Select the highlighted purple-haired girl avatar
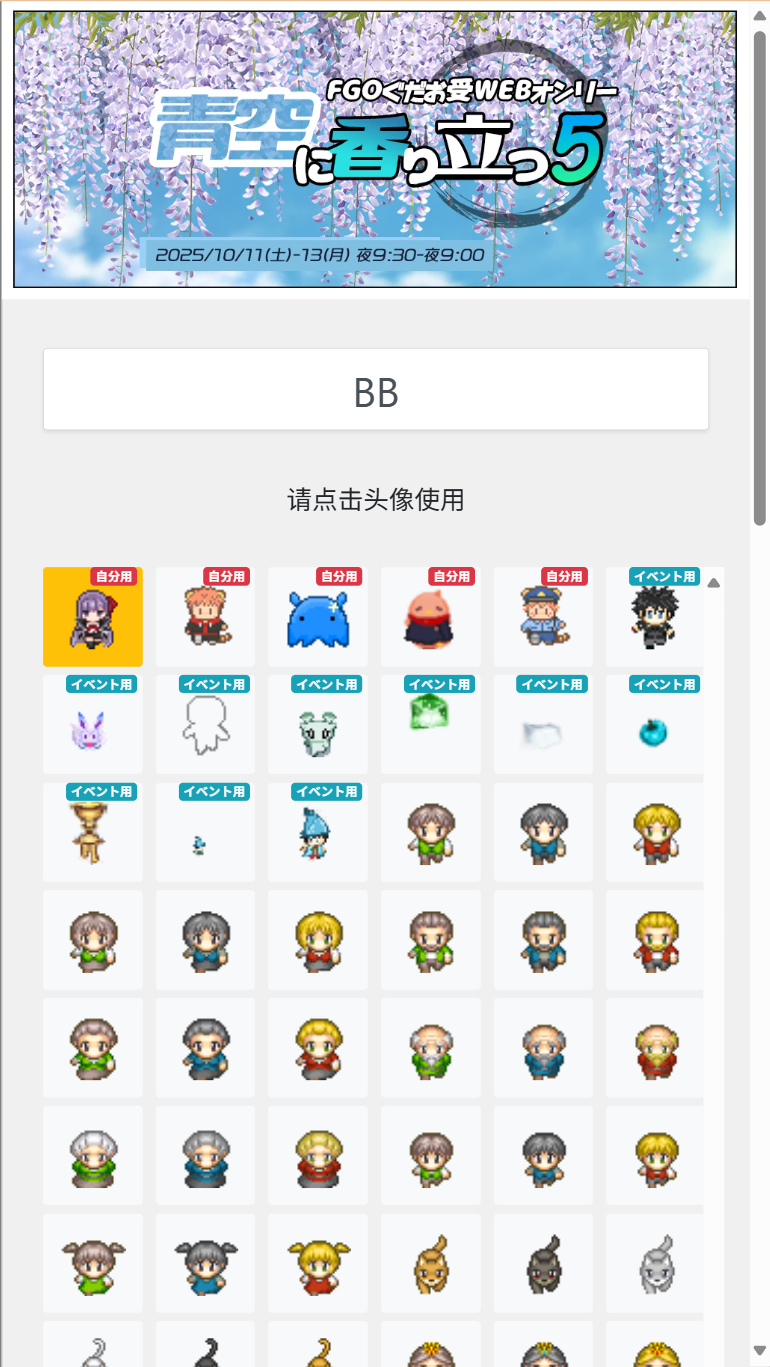This screenshot has height=1367, width=770. click(93, 617)
